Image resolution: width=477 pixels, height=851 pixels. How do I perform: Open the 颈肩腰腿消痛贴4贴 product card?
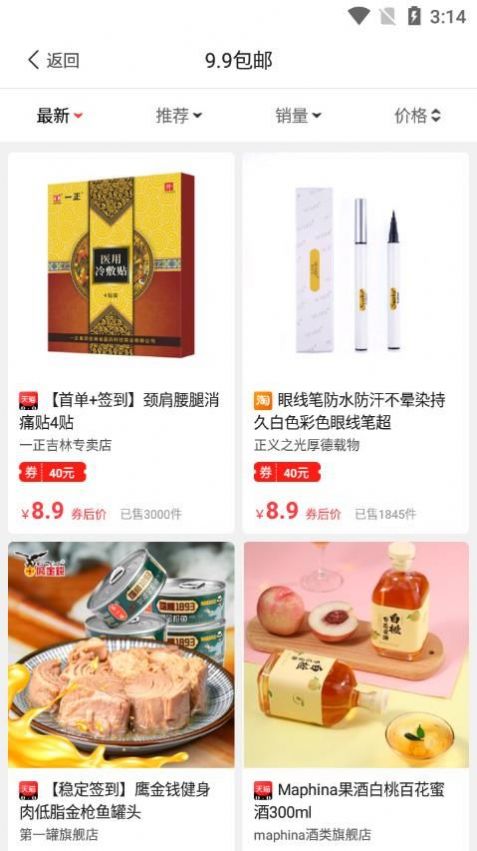(x=121, y=343)
